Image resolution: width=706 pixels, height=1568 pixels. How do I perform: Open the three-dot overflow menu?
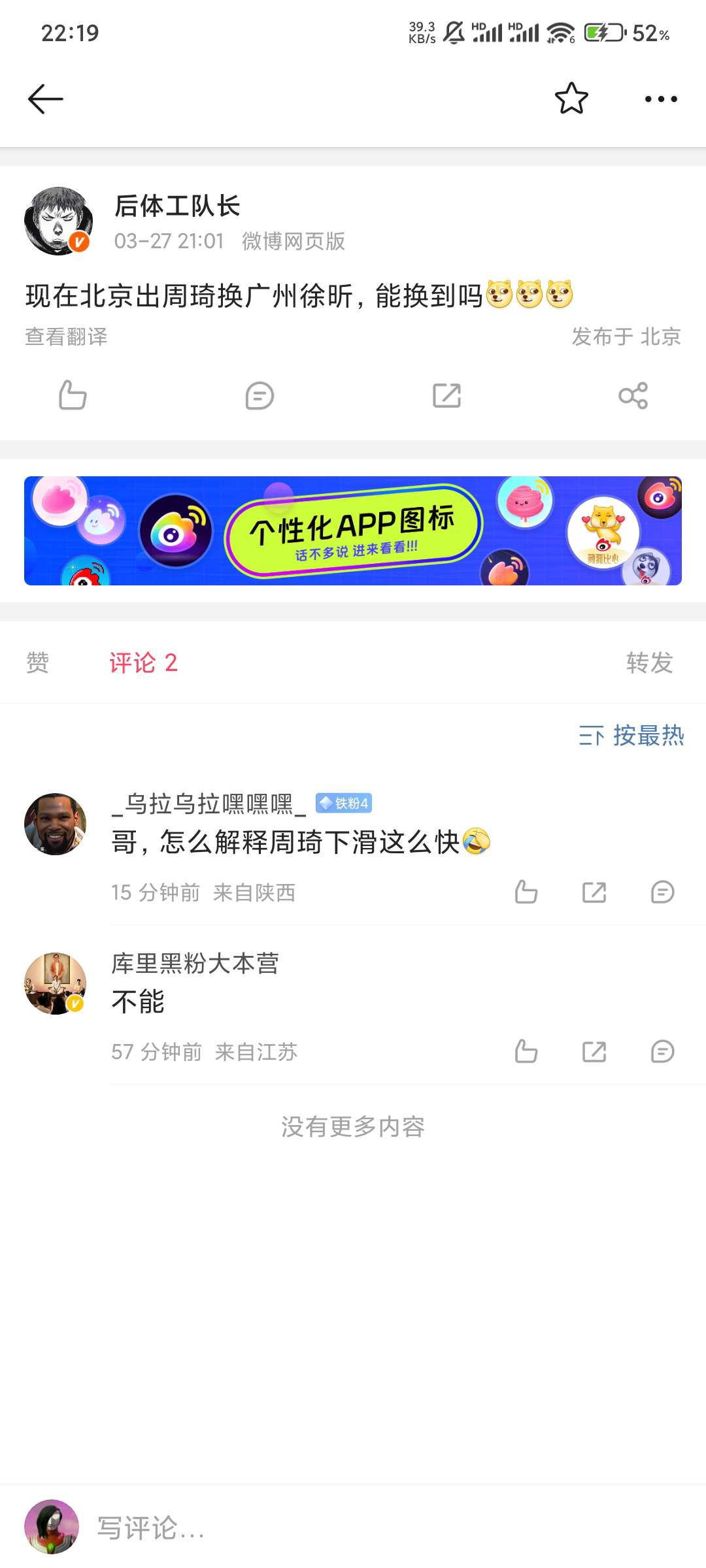coord(660,99)
